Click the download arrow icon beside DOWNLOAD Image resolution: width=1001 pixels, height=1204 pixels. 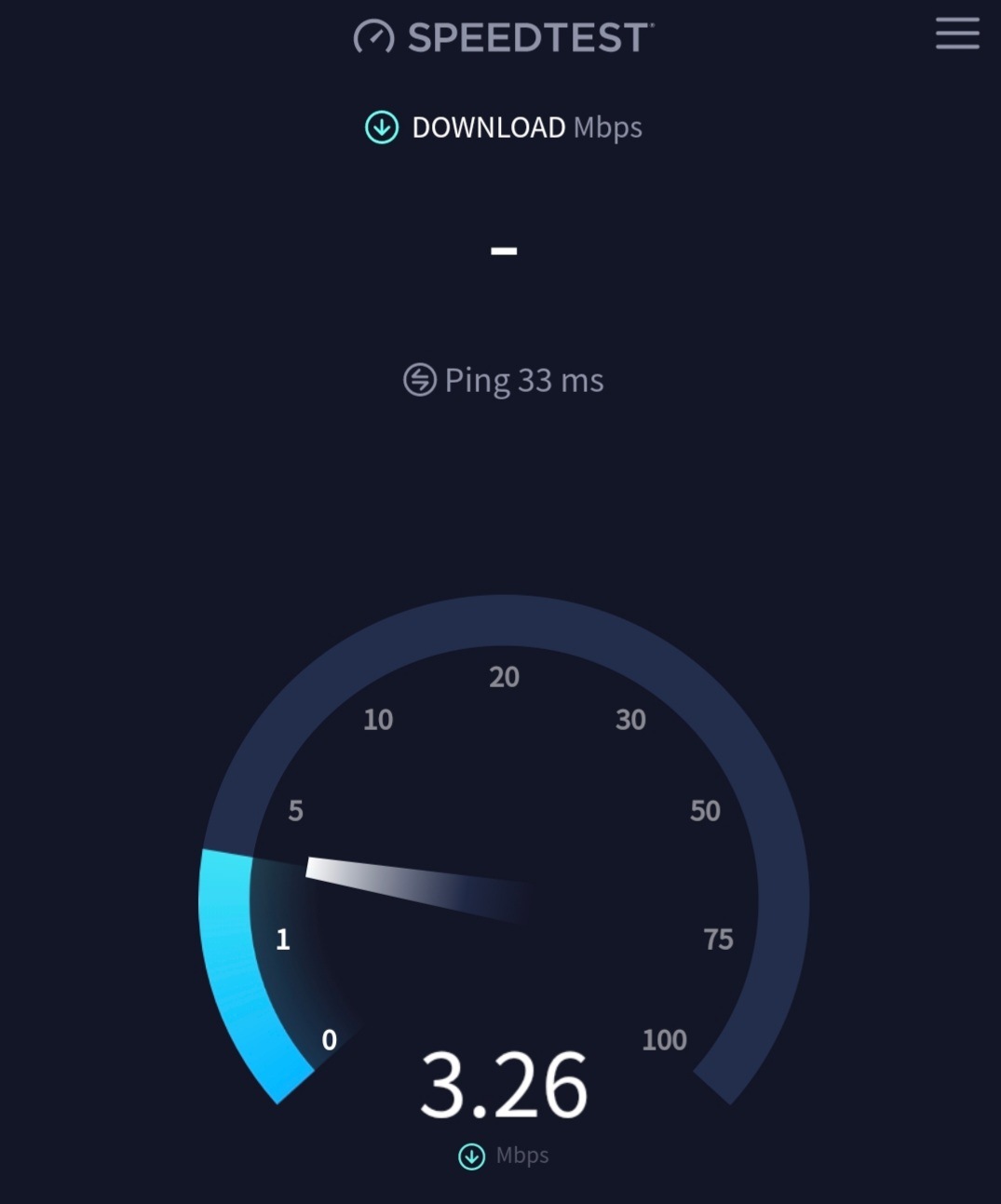pos(381,128)
